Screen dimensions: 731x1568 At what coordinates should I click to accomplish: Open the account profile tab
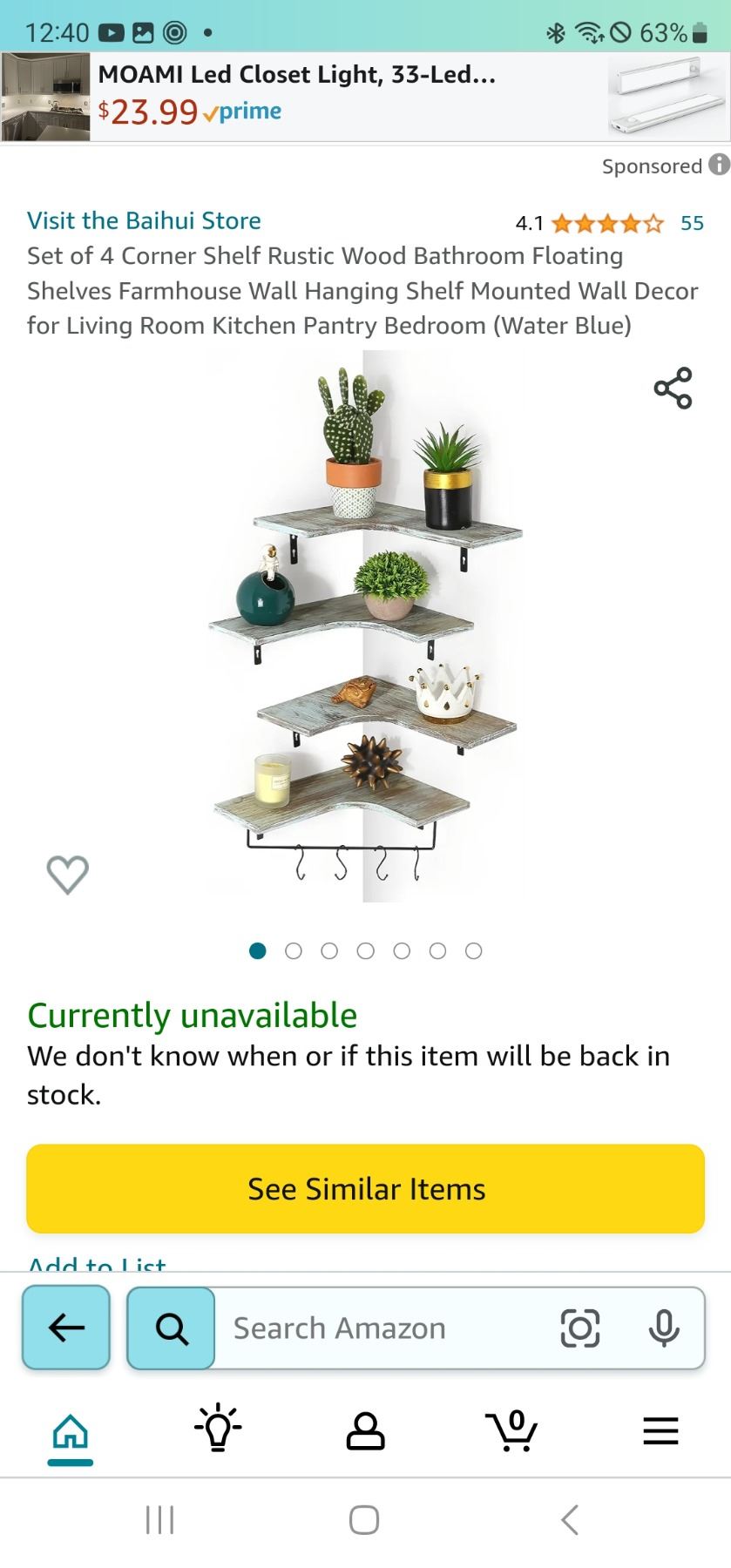(365, 1430)
